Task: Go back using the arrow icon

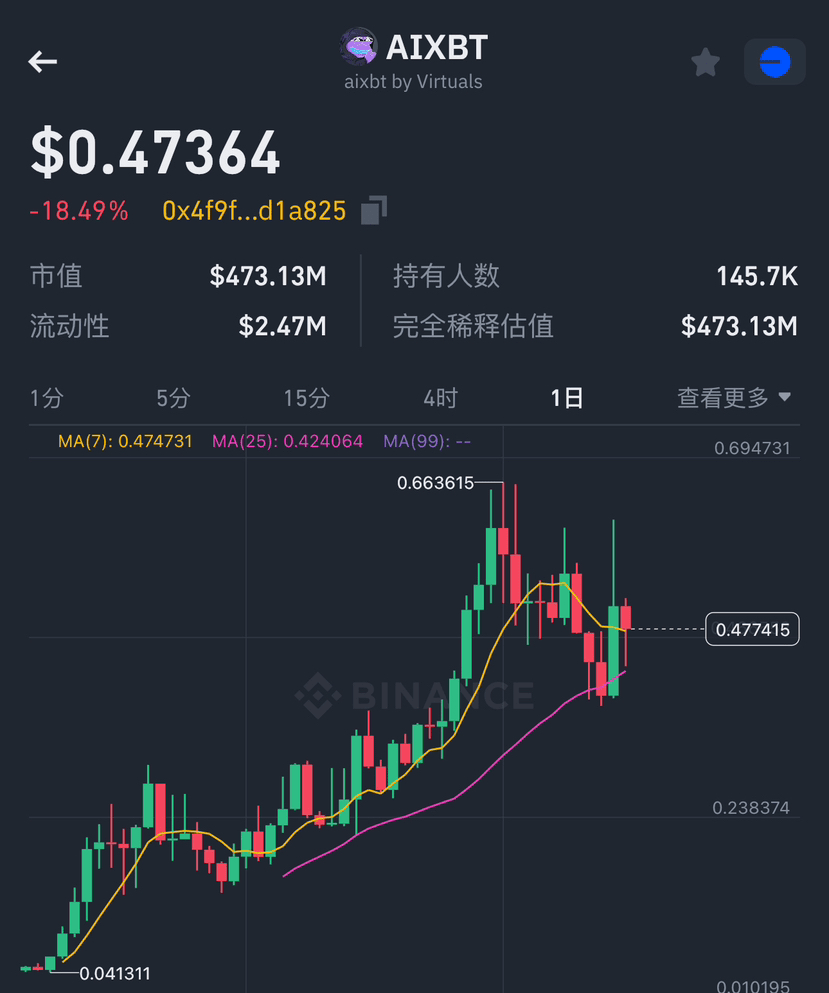Action: click(x=42, y=61)
